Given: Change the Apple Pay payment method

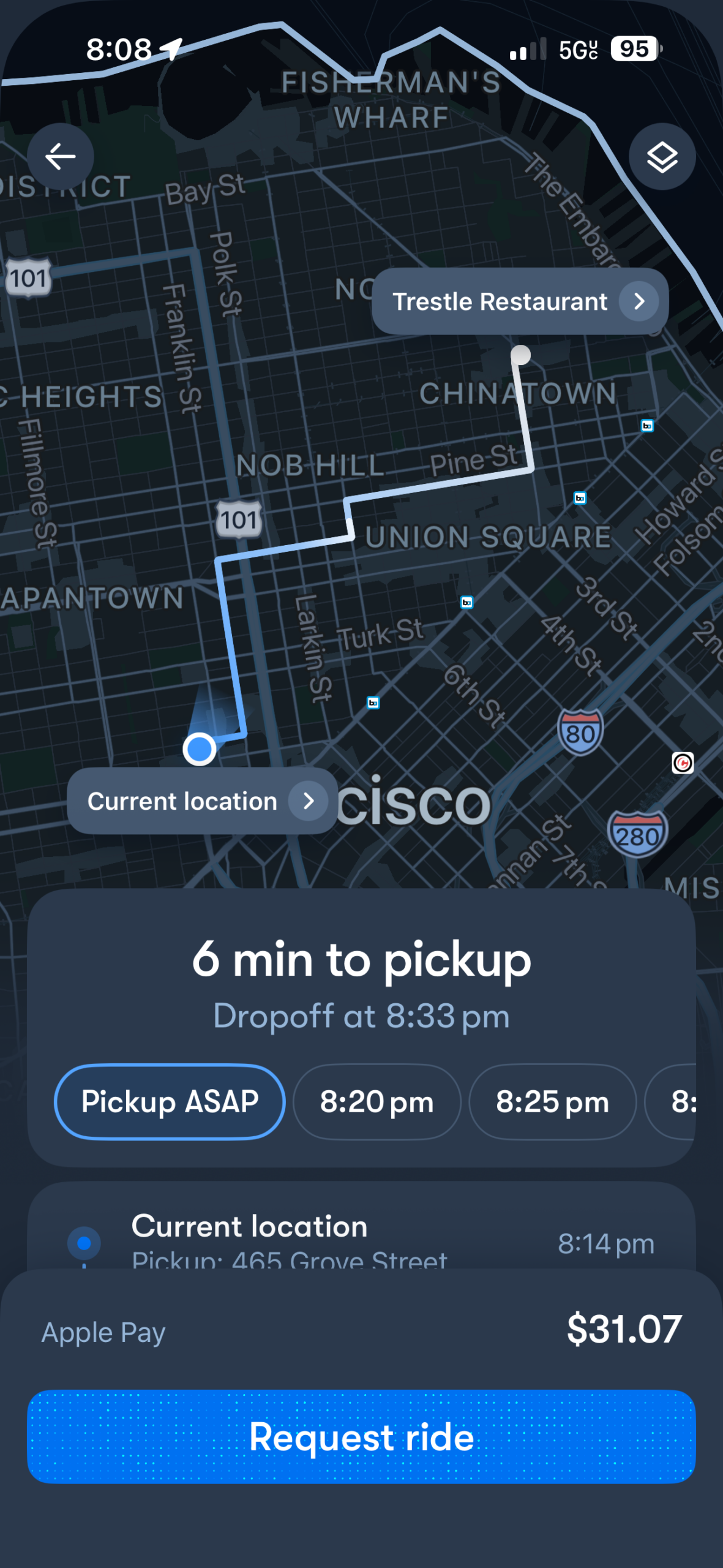Looking at the screenshot, I should click(x=104, y=1332).
